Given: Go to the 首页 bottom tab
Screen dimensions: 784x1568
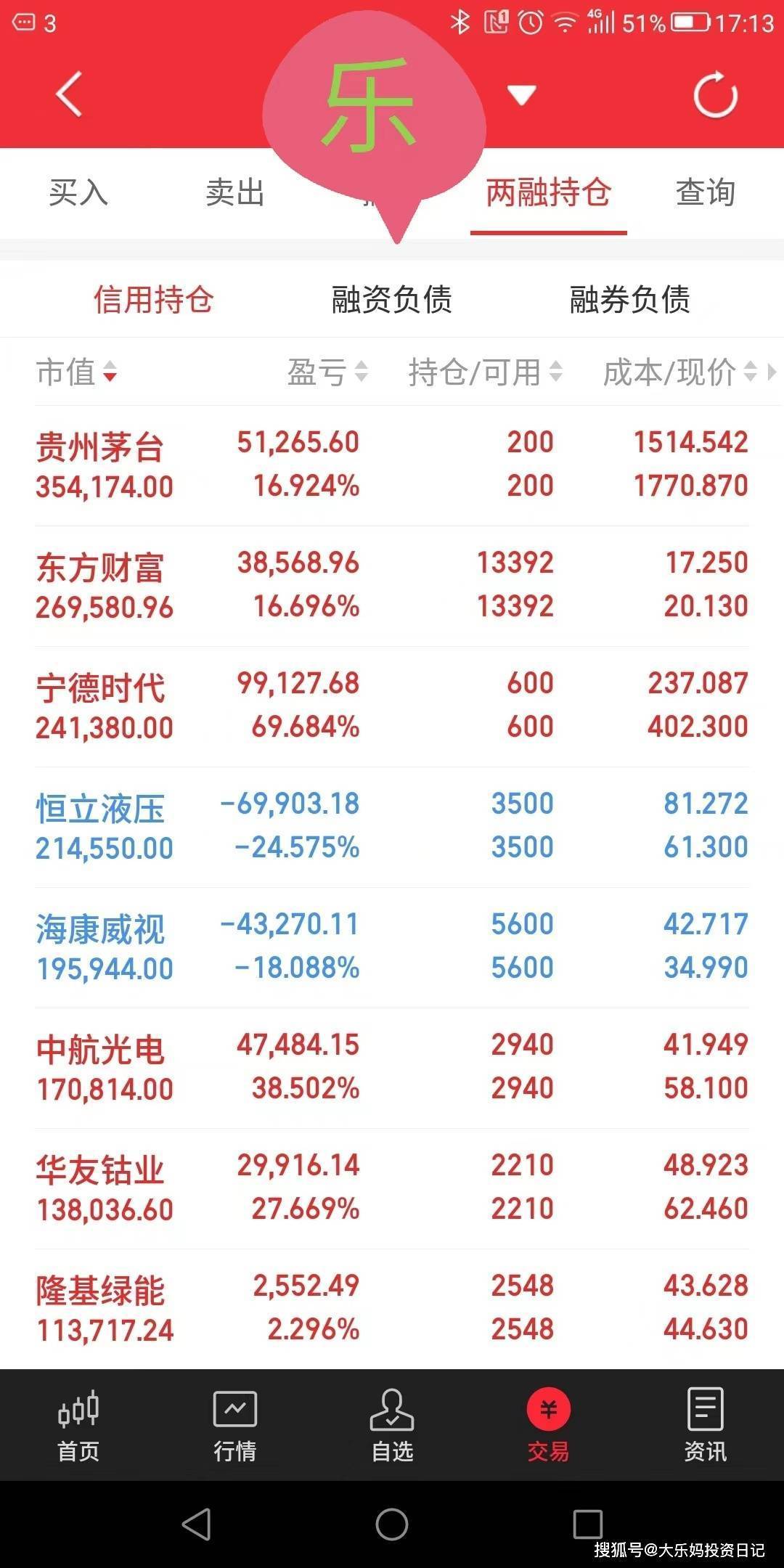Looking at the screenshot, I should tap(78, 1424).
